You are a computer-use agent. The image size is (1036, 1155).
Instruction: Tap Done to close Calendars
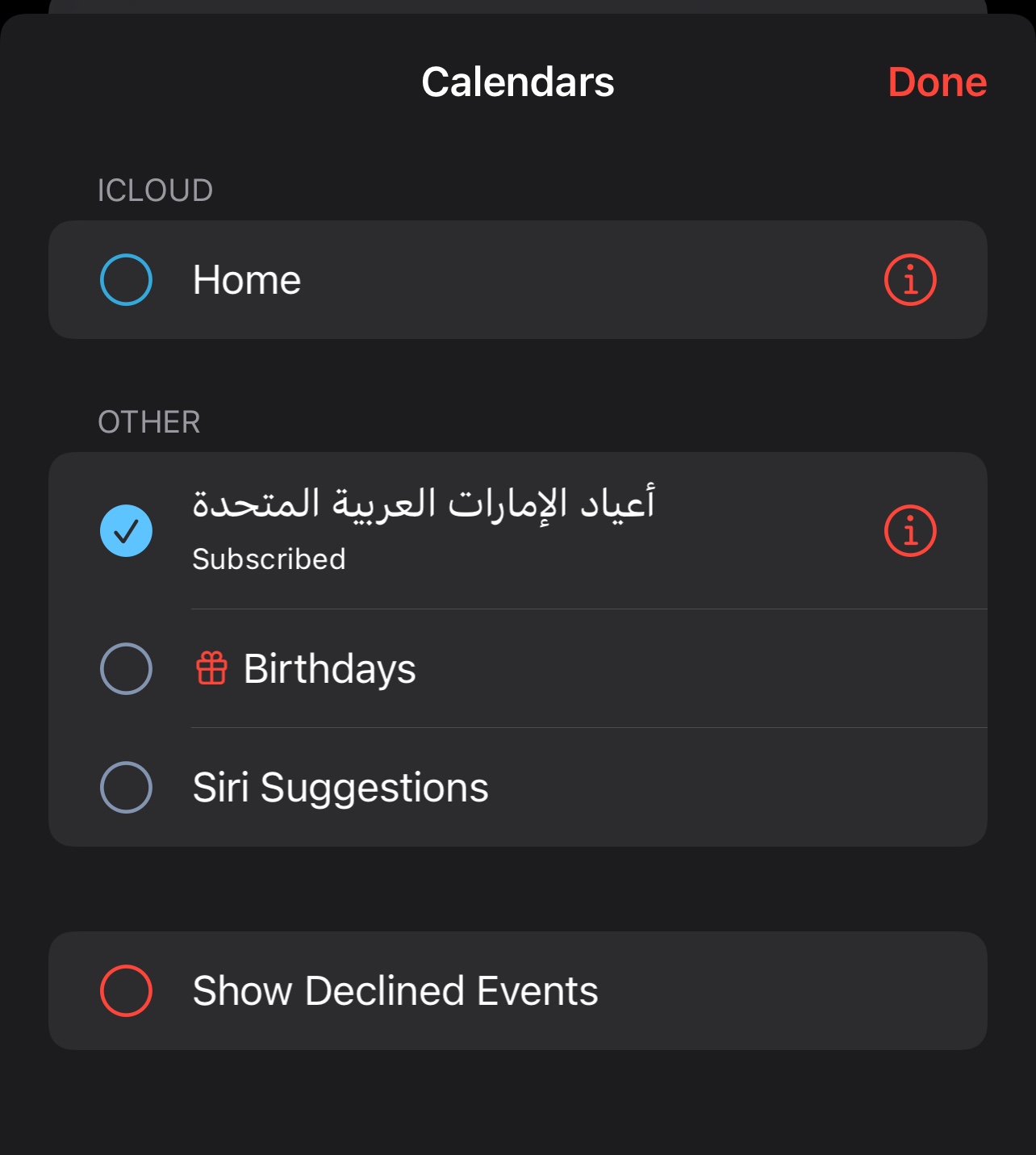click(937, 82)
